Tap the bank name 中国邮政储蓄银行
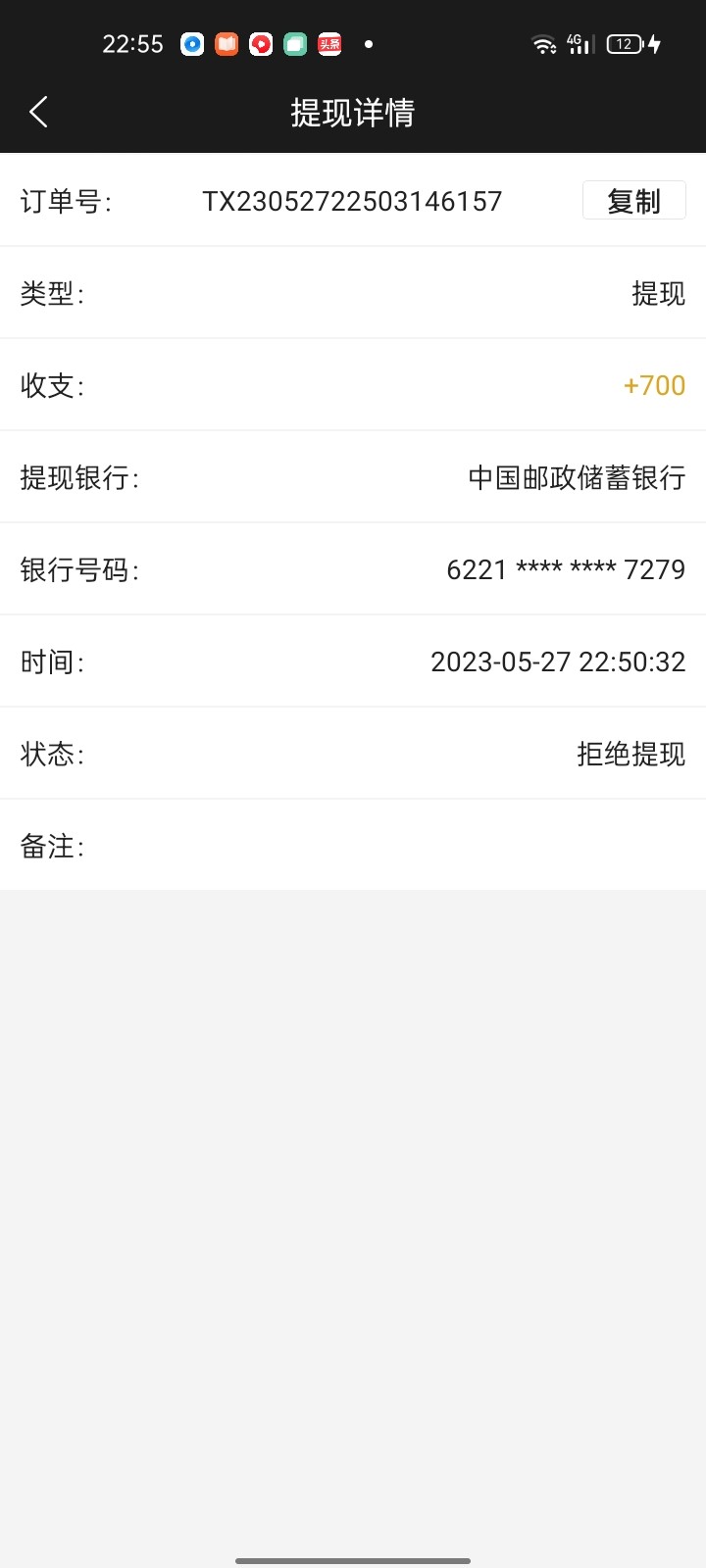This screenshot has height=1568, width=706. point(576,478)
